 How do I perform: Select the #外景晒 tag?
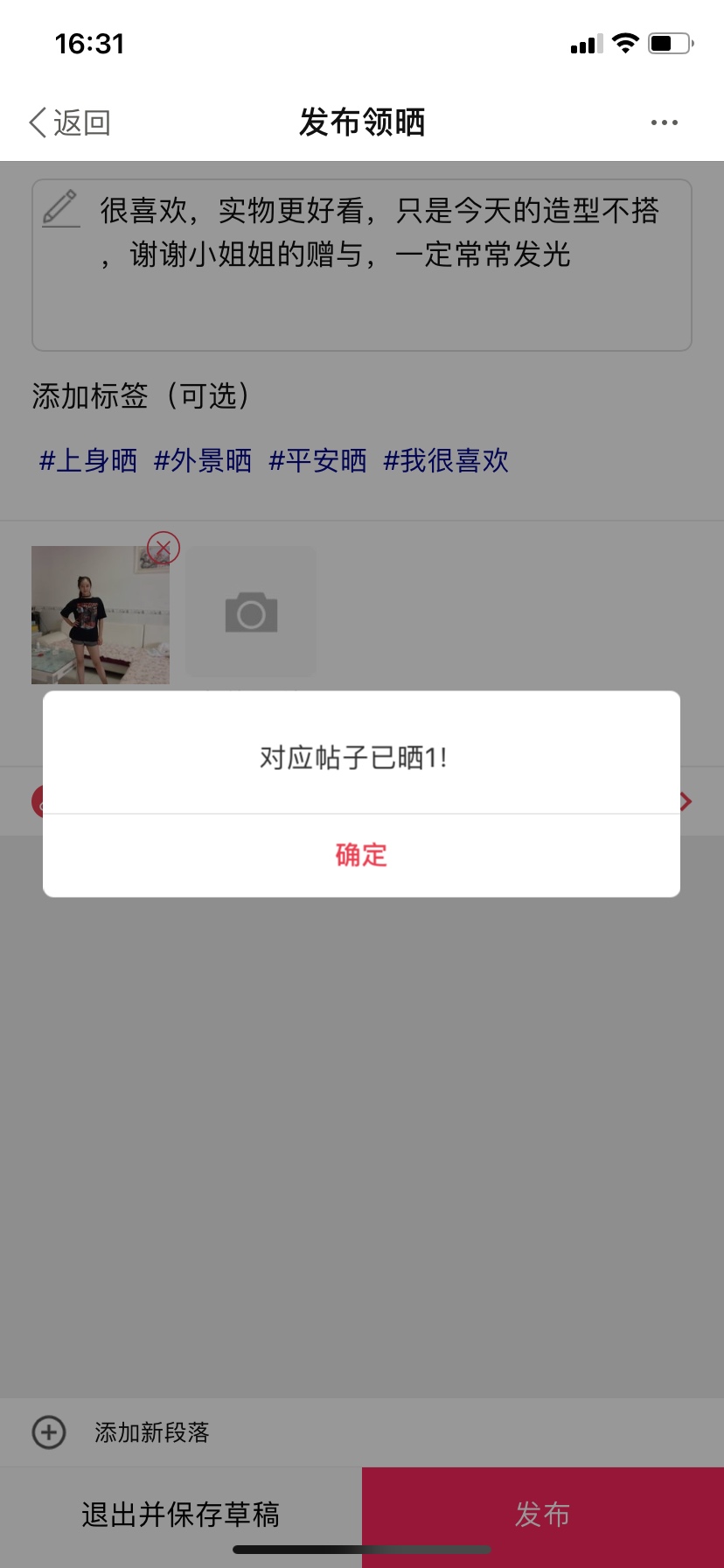[203, 460]
